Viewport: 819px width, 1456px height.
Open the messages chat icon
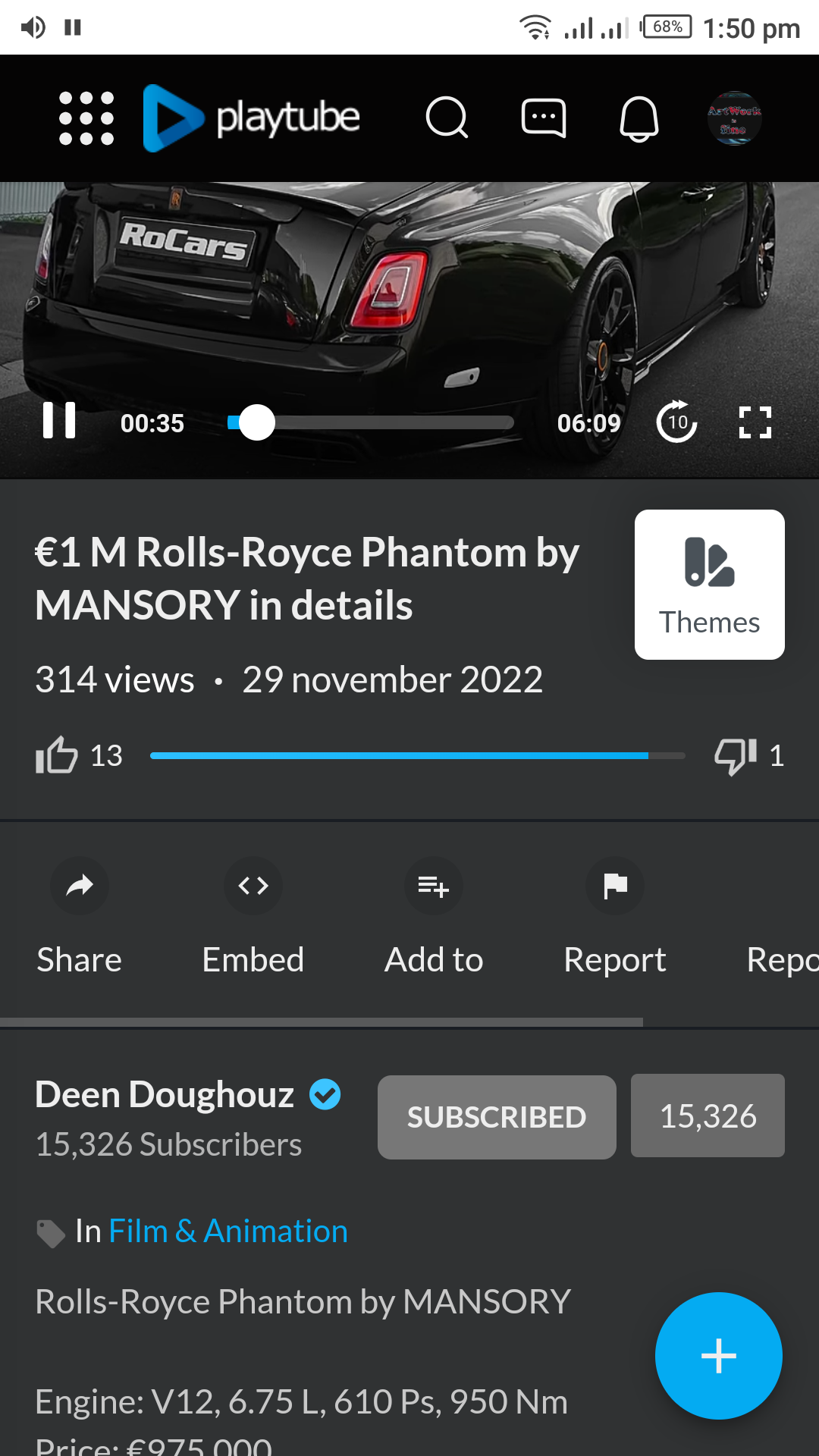[x=544, y=118]
